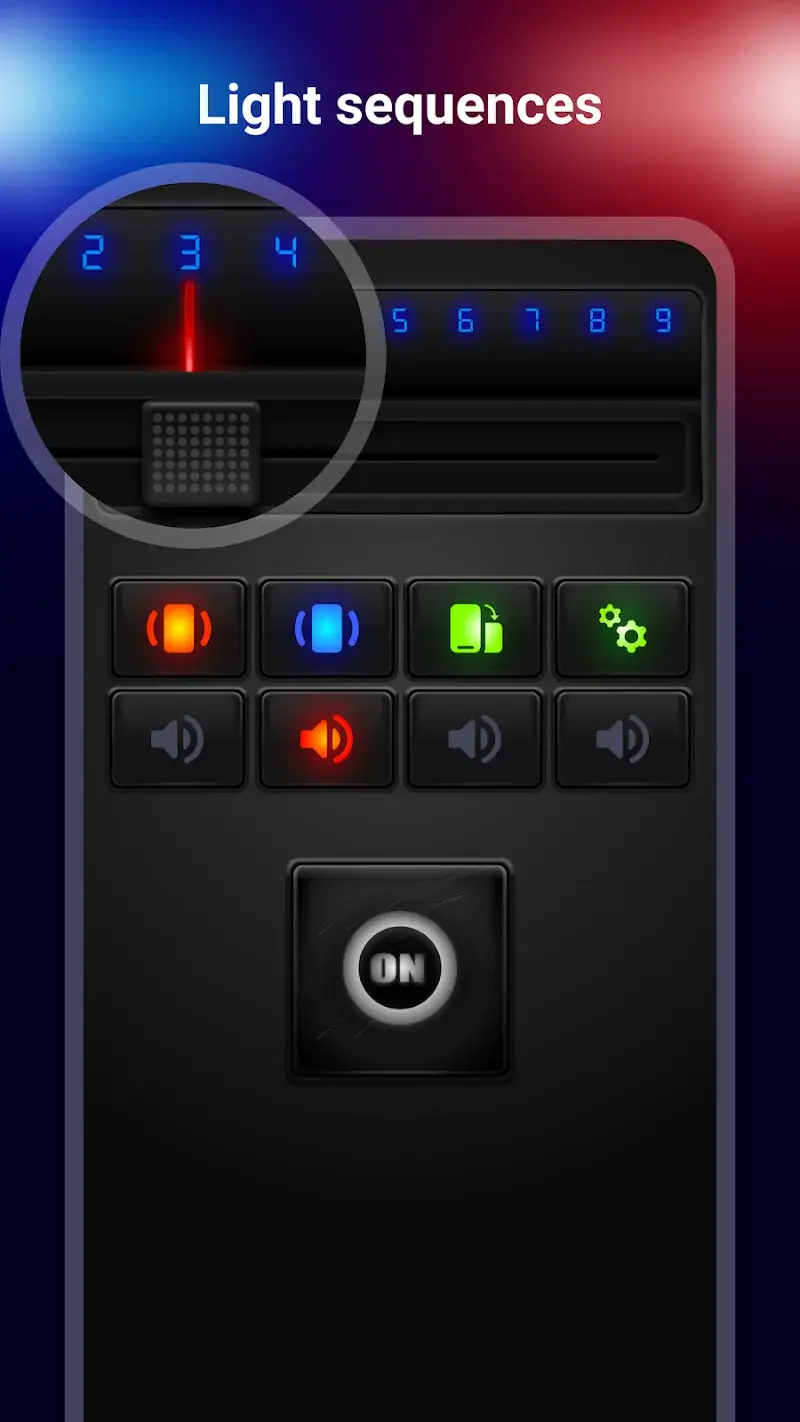The image size is (800, 1422).
Task: Mute the glowing red siren sound
Action: (x=326, y=738)
